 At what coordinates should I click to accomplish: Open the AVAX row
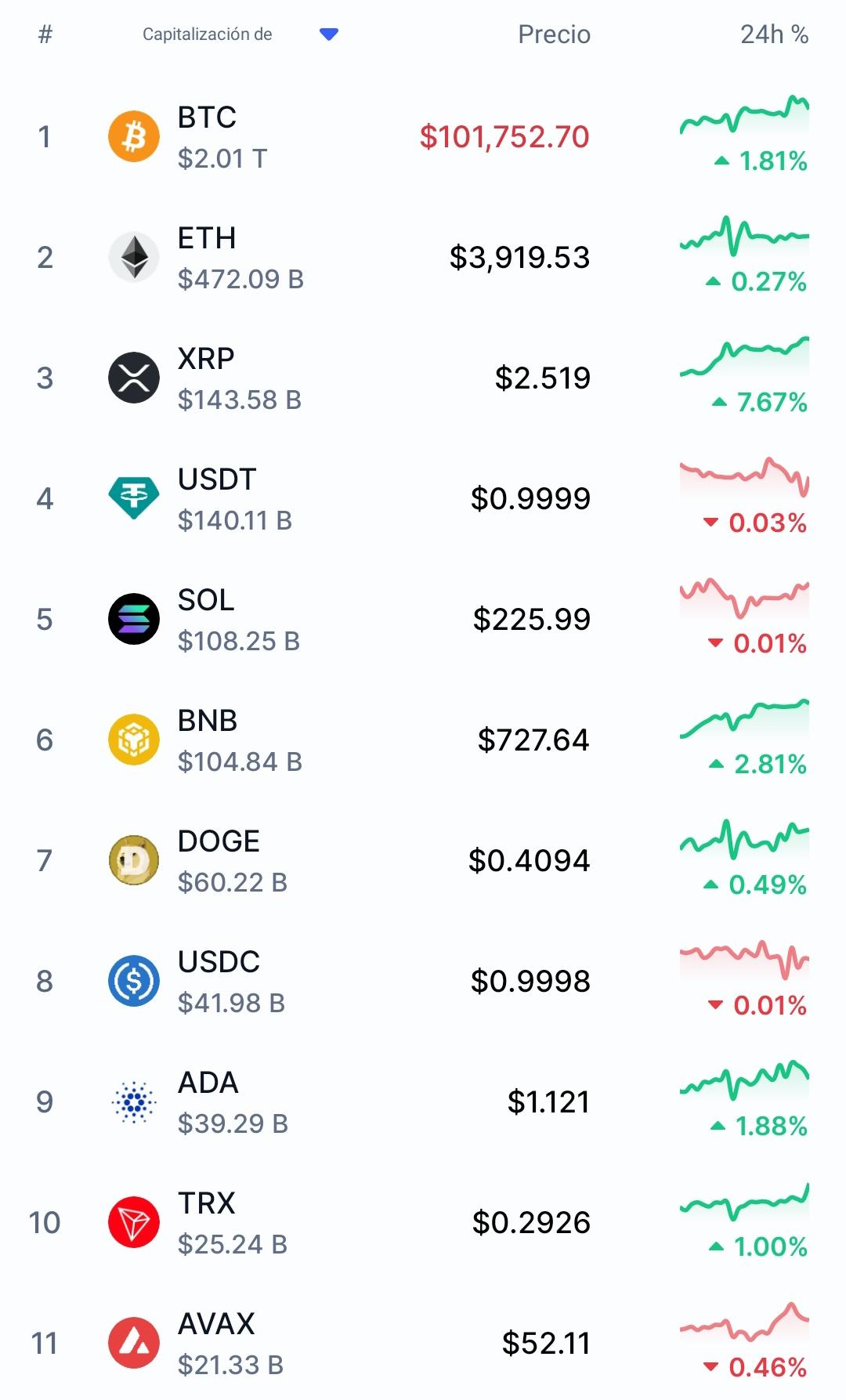click(423, 1342)
